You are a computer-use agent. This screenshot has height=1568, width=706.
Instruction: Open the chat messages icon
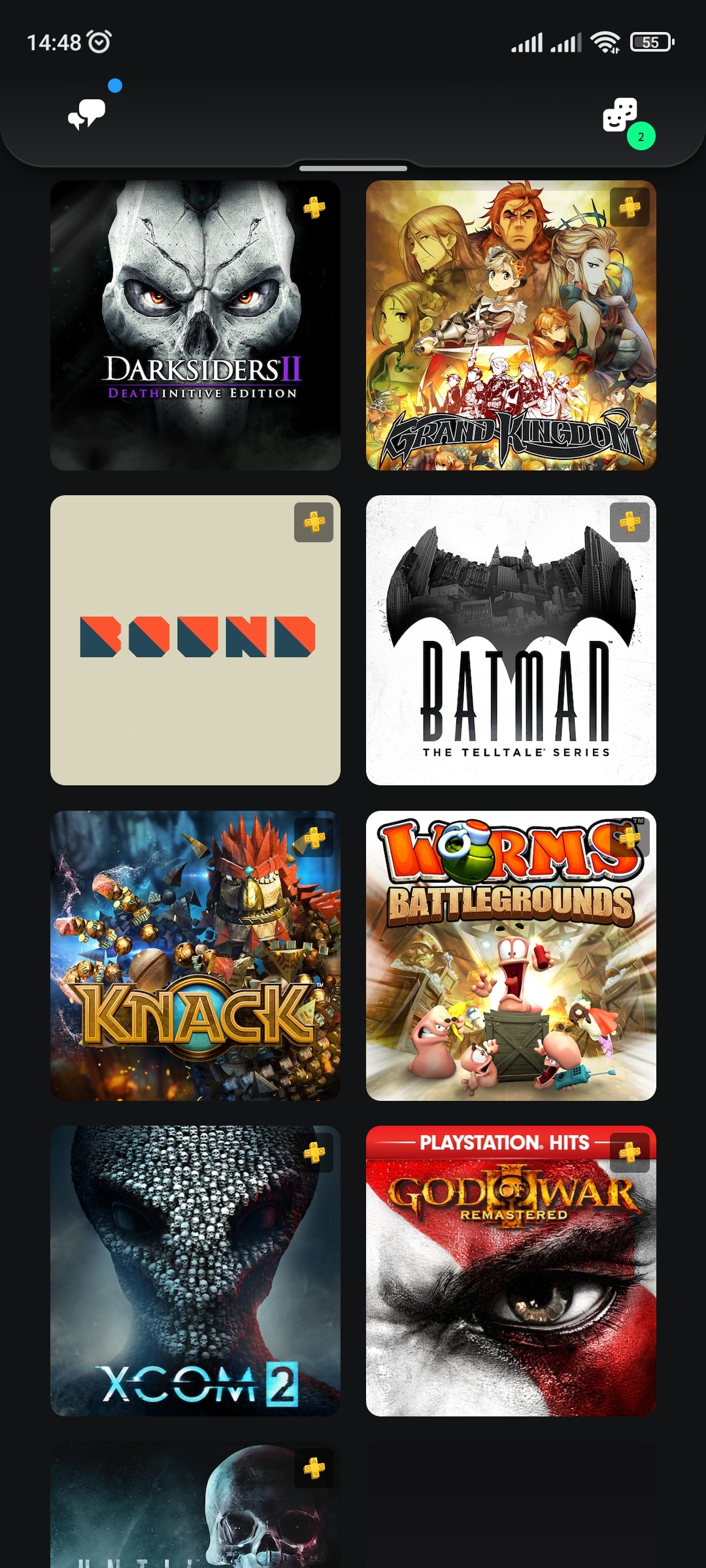click(x=87, y=114)
